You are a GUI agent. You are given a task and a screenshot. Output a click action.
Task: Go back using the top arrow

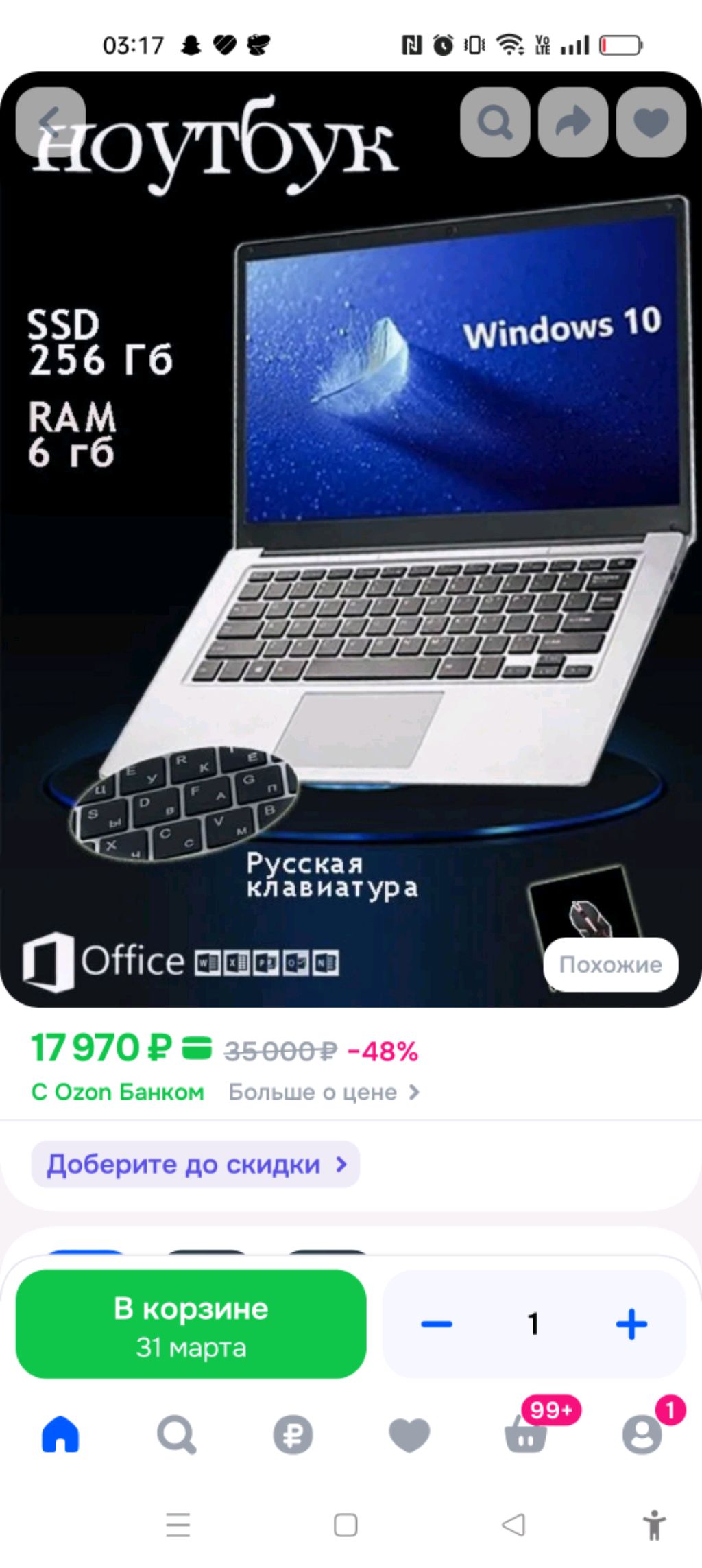coord(50,123)
